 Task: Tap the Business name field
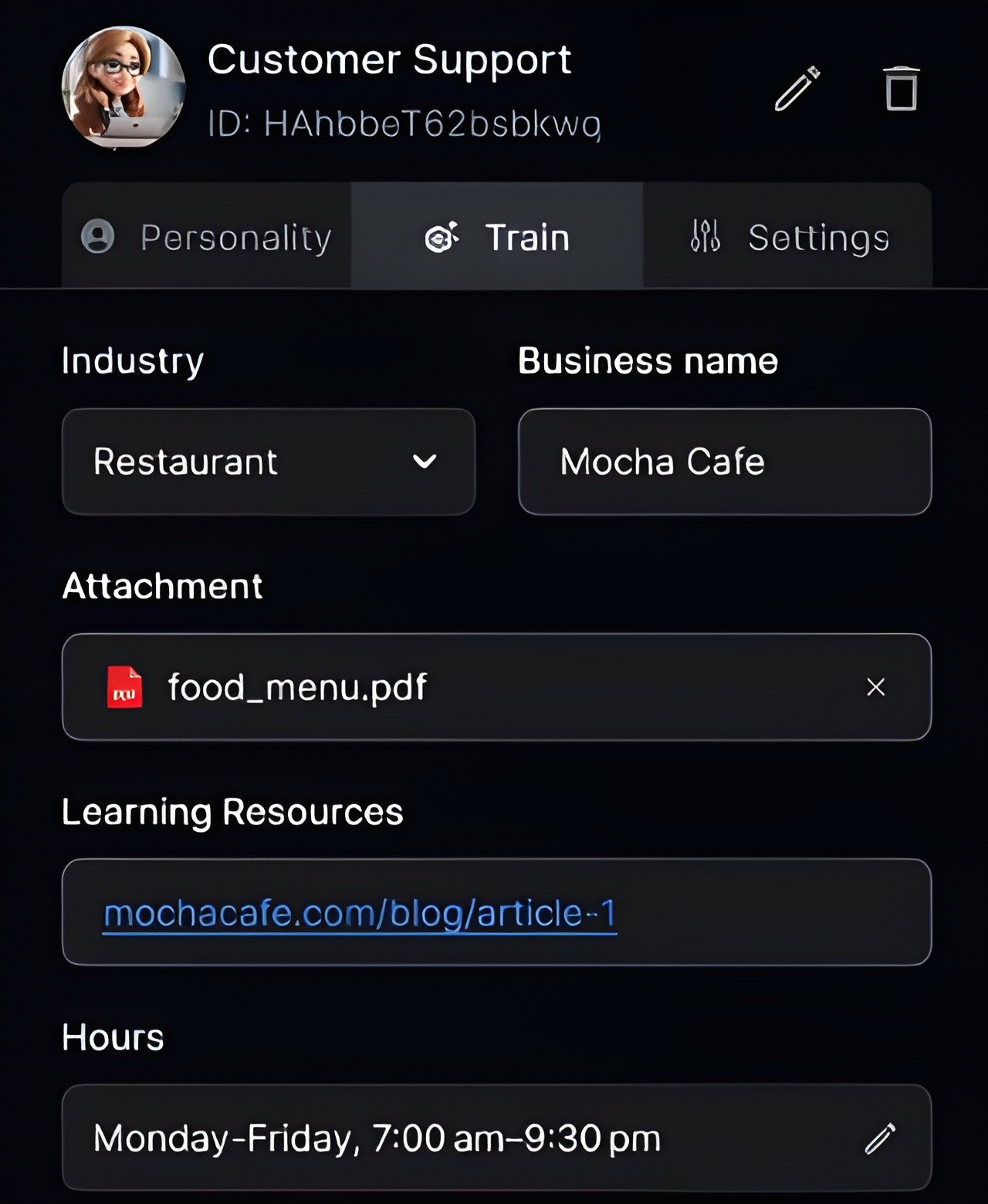click(x=724, y=462)
